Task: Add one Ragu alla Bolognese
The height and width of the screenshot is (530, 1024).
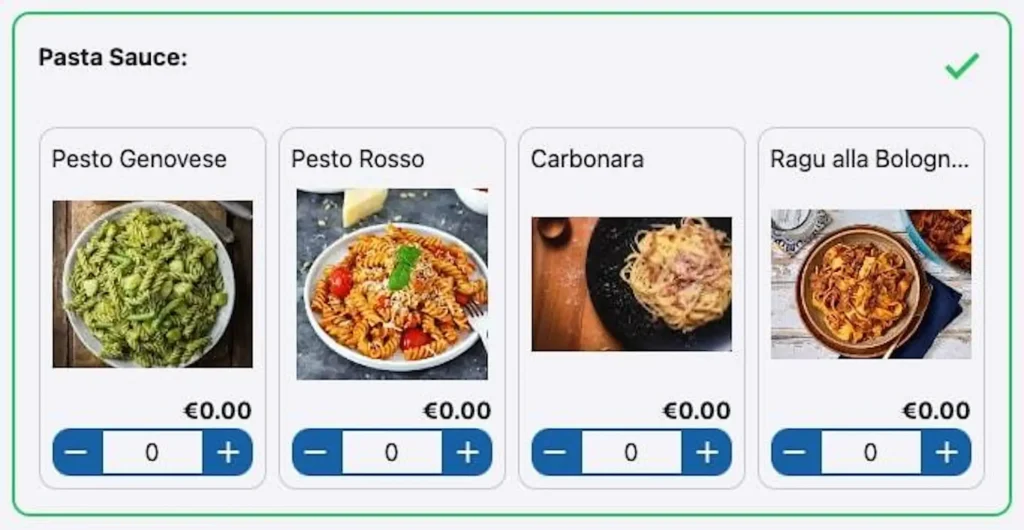Action: point(946,453)
